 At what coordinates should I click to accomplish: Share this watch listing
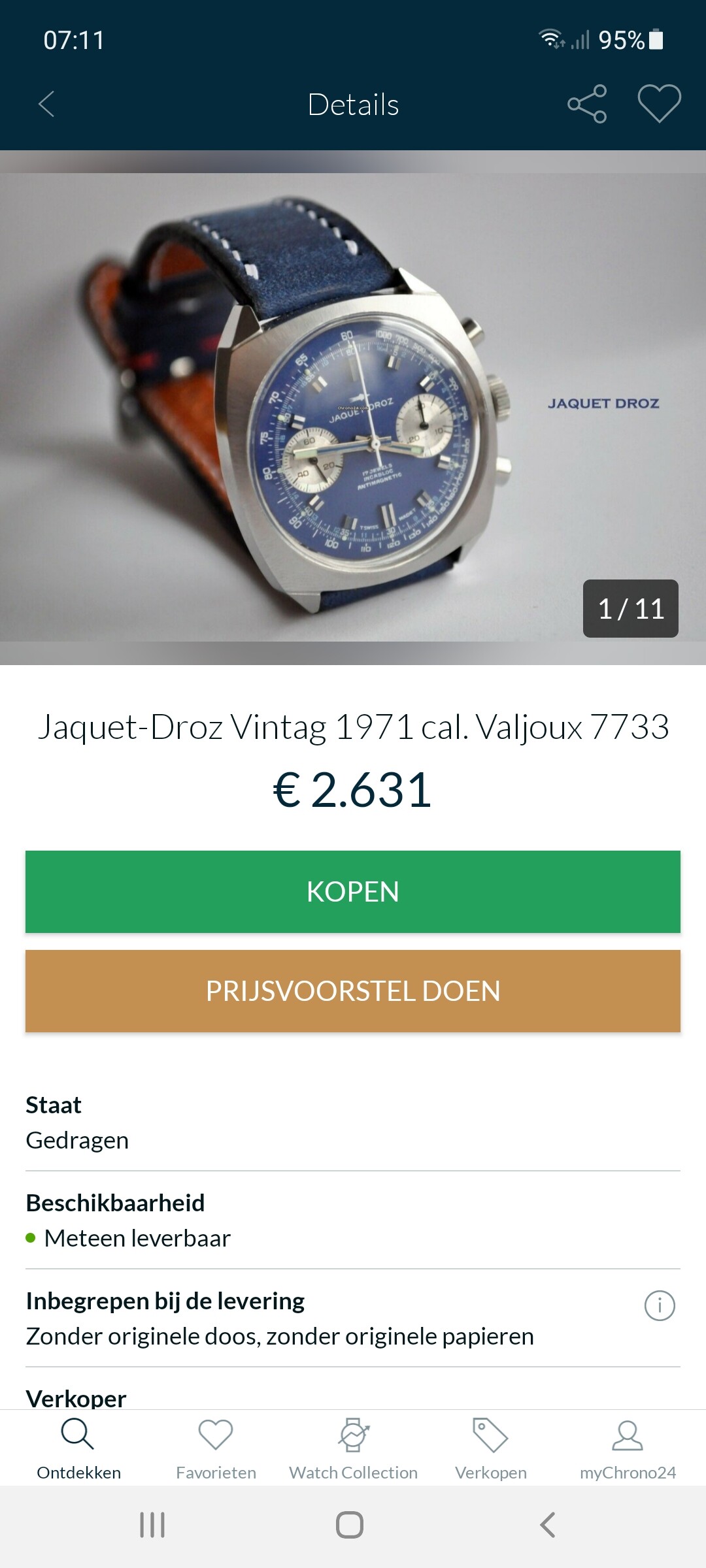tap(587, 104)
